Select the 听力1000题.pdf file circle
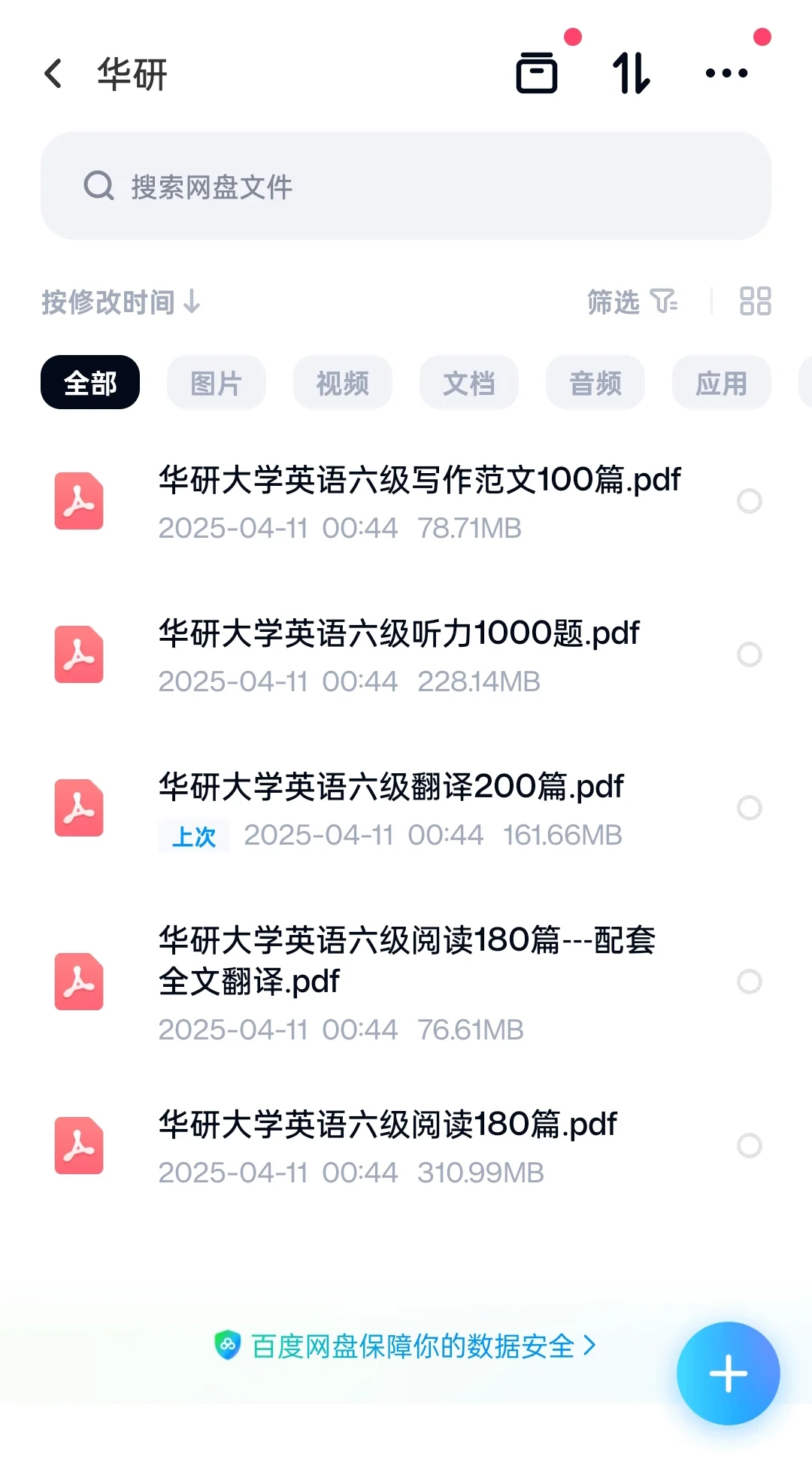 point(750,654)
